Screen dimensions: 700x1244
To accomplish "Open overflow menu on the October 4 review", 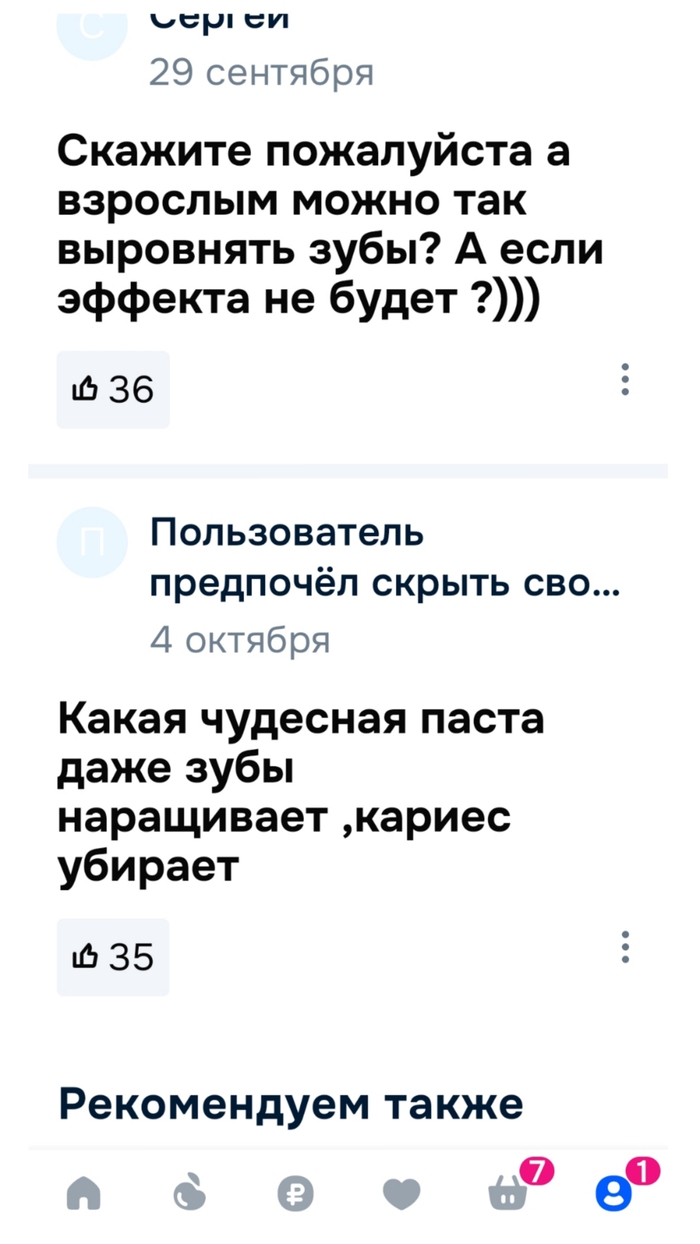I will point(625,947).
